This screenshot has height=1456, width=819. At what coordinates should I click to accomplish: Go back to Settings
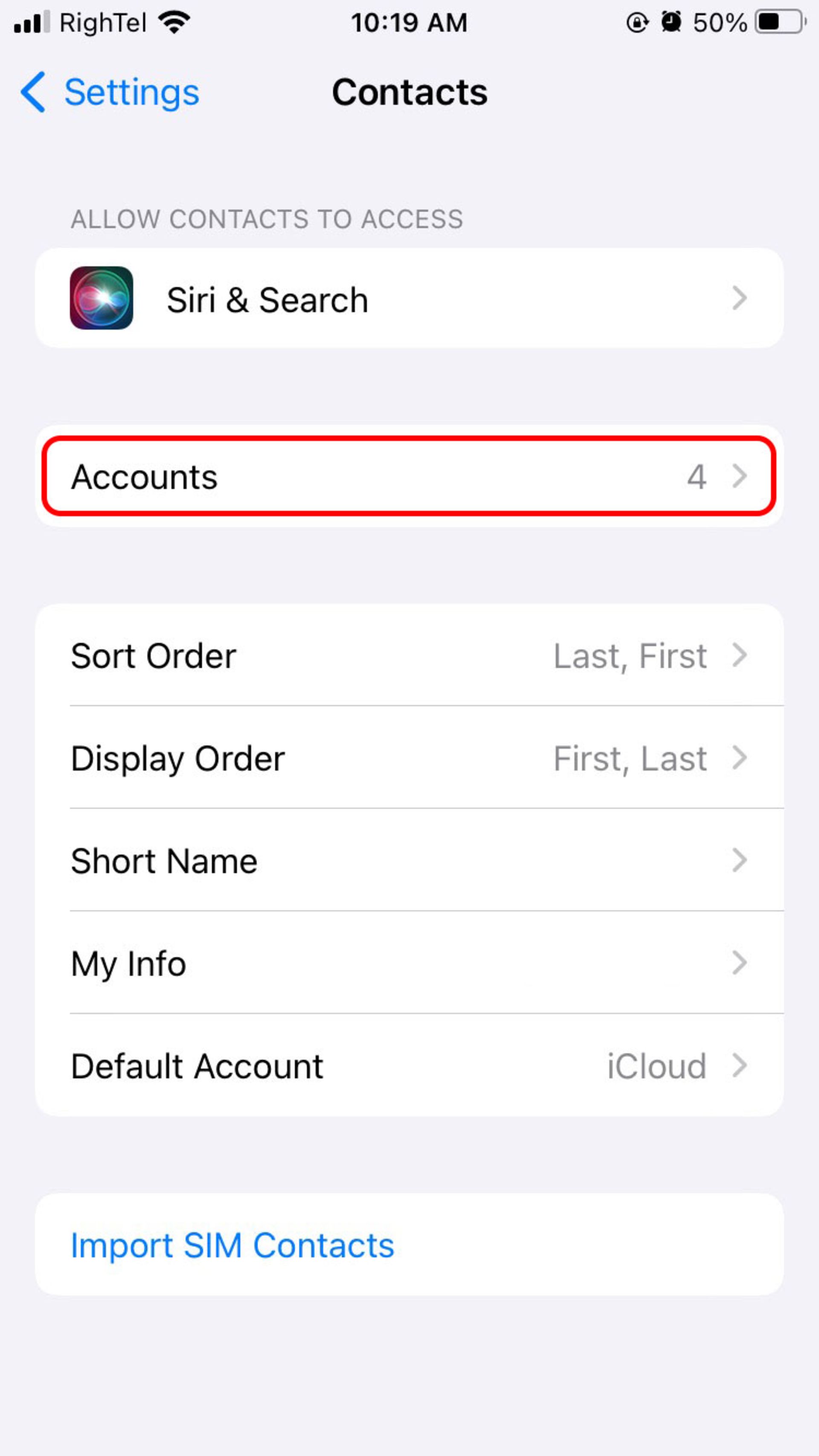pos(110,92)
